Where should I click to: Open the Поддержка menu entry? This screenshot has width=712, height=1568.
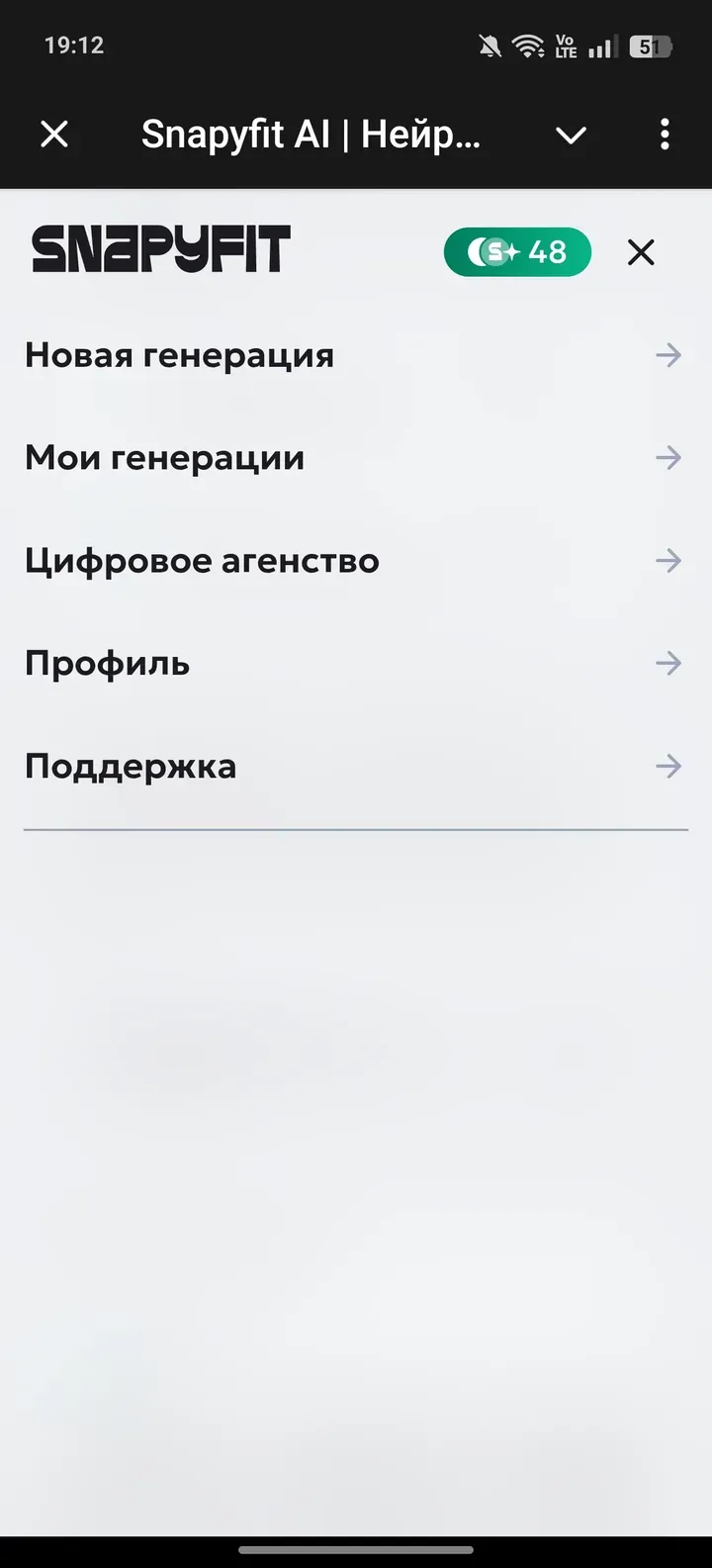(131, 766)
